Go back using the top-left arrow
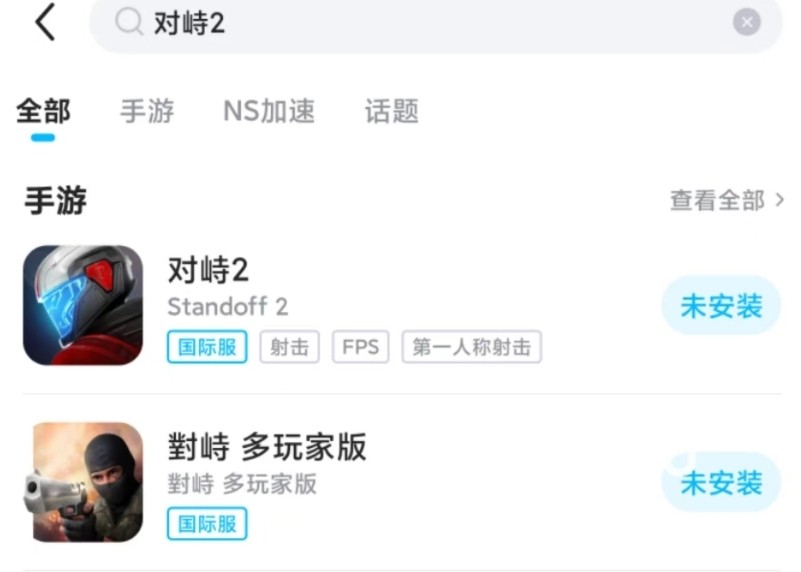 pyautogui.click(x=44, y=22)
